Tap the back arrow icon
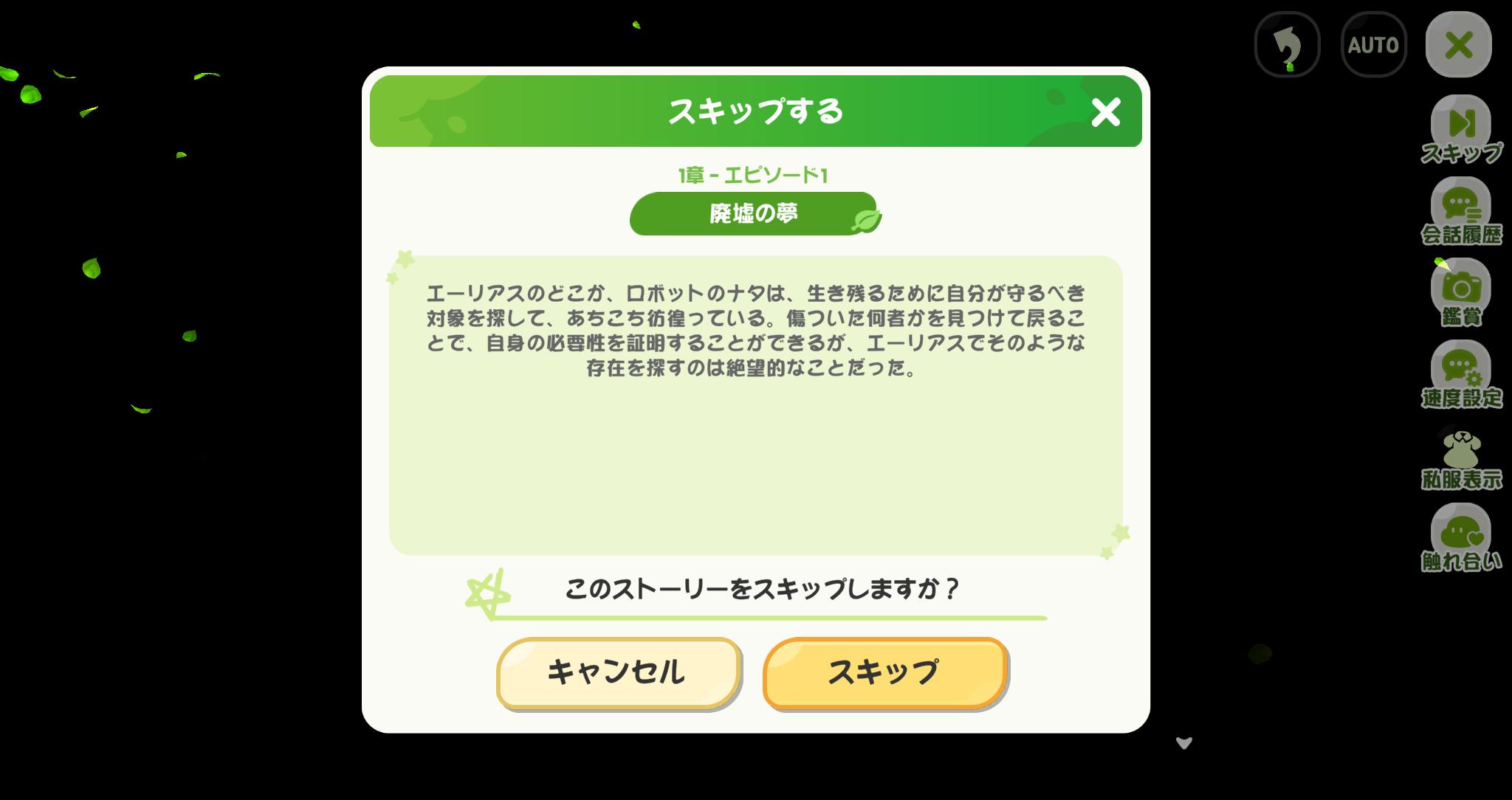The height and width of the screenshot is (800, 1512). (1287, 45)
